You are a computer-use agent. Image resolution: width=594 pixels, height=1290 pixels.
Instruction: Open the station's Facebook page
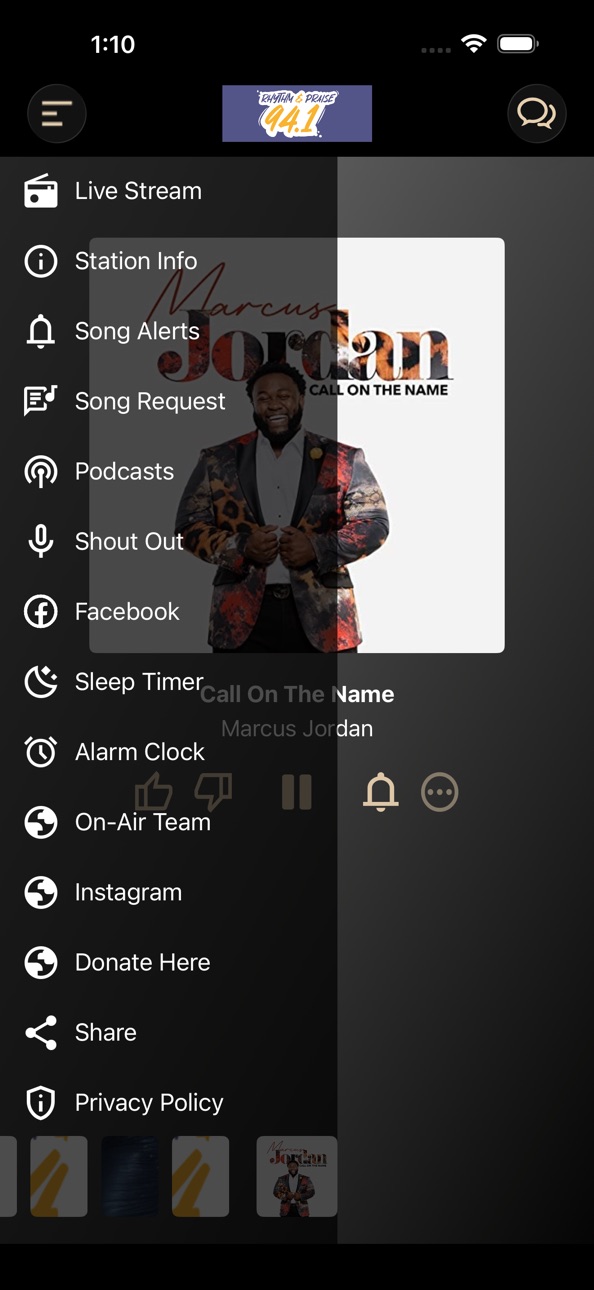168,611
